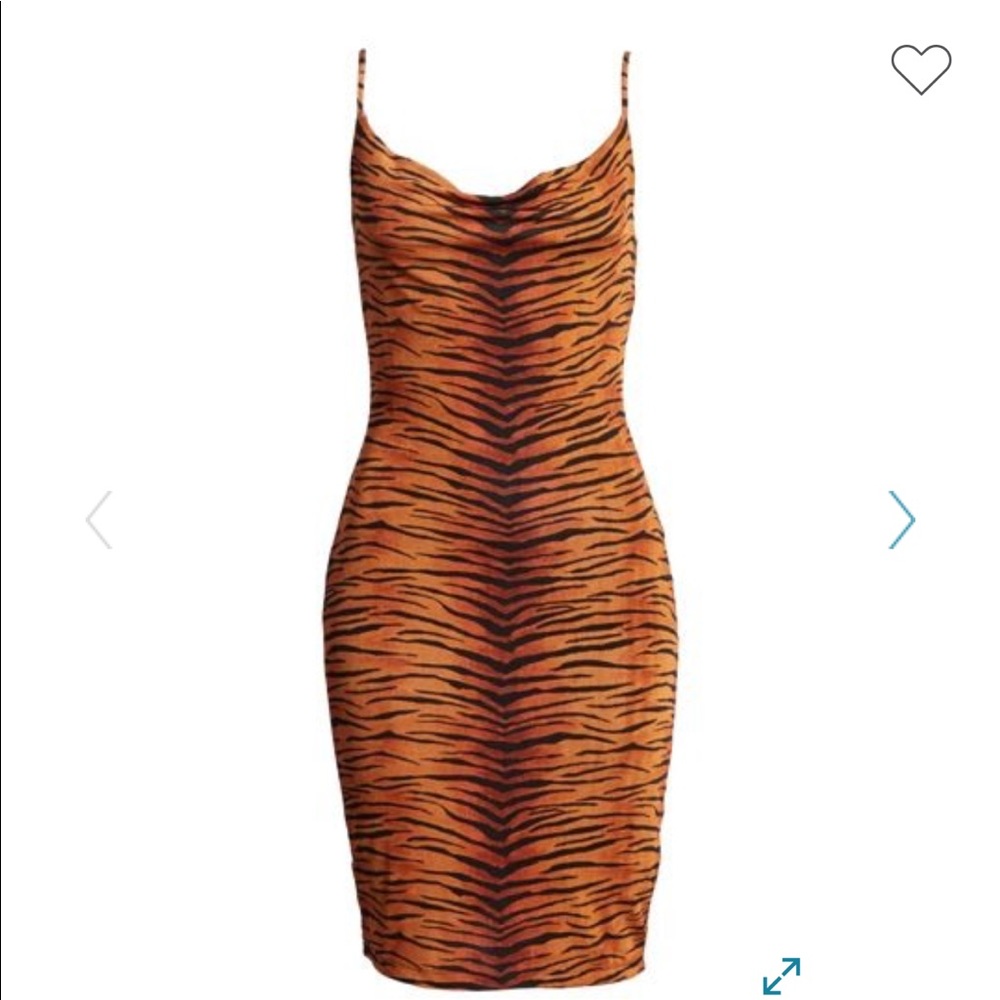Add this tiger print dress to favorites
1000x1000 pixels.
[x=920, y=69]
